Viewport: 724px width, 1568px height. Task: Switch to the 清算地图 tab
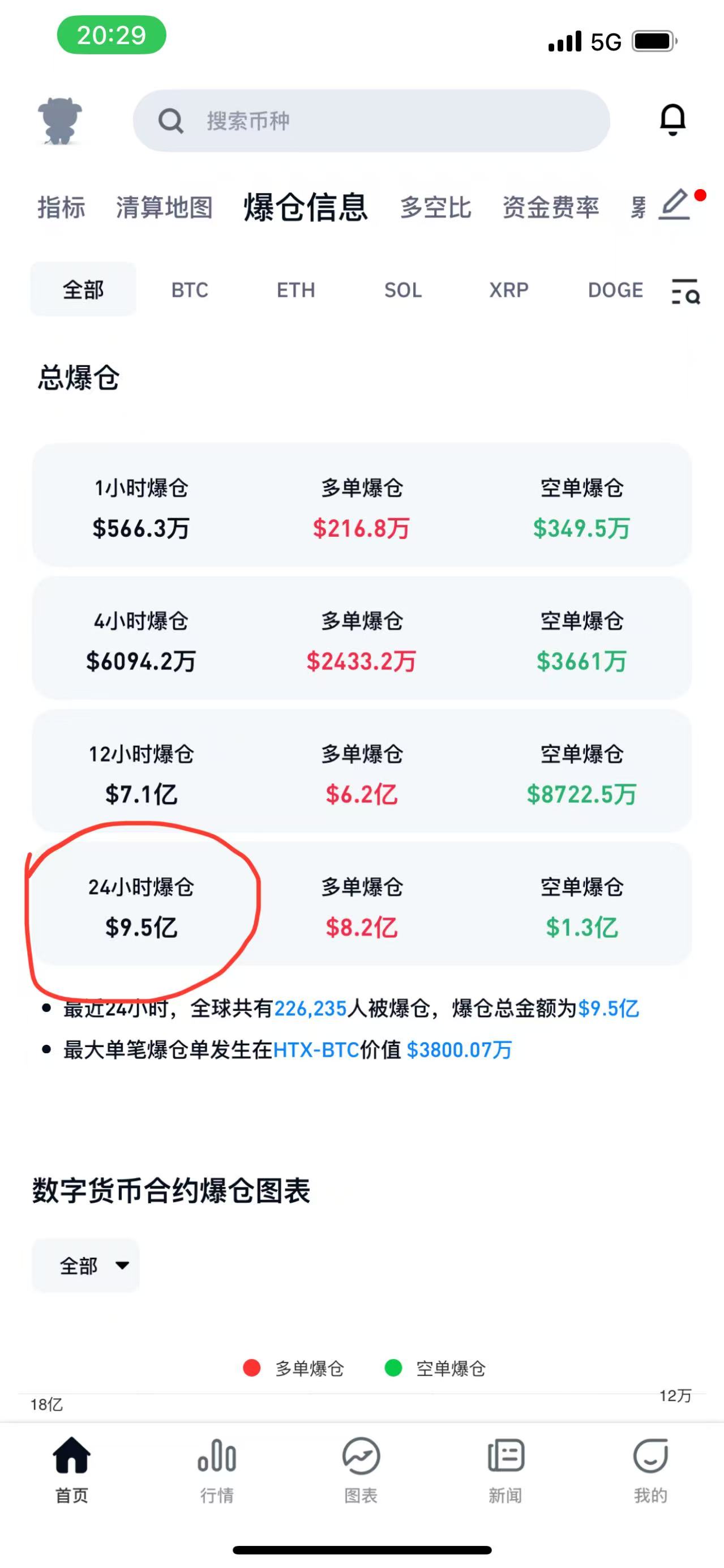click(164, 208)
